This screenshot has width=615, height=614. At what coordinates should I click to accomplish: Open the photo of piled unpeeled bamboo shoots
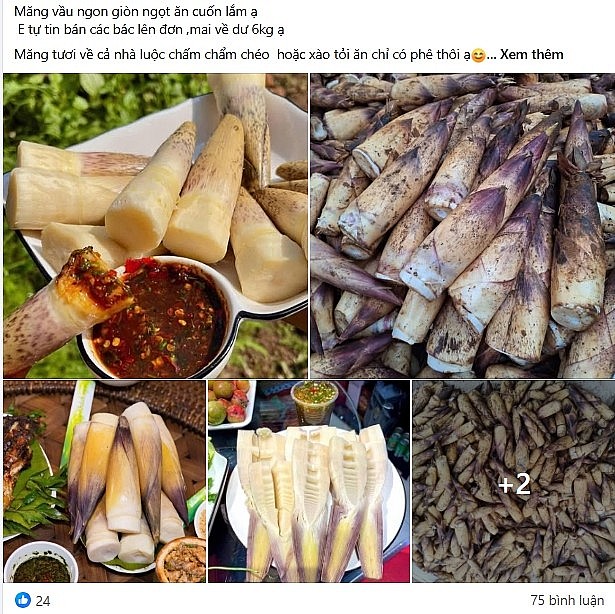click(462, 225)
